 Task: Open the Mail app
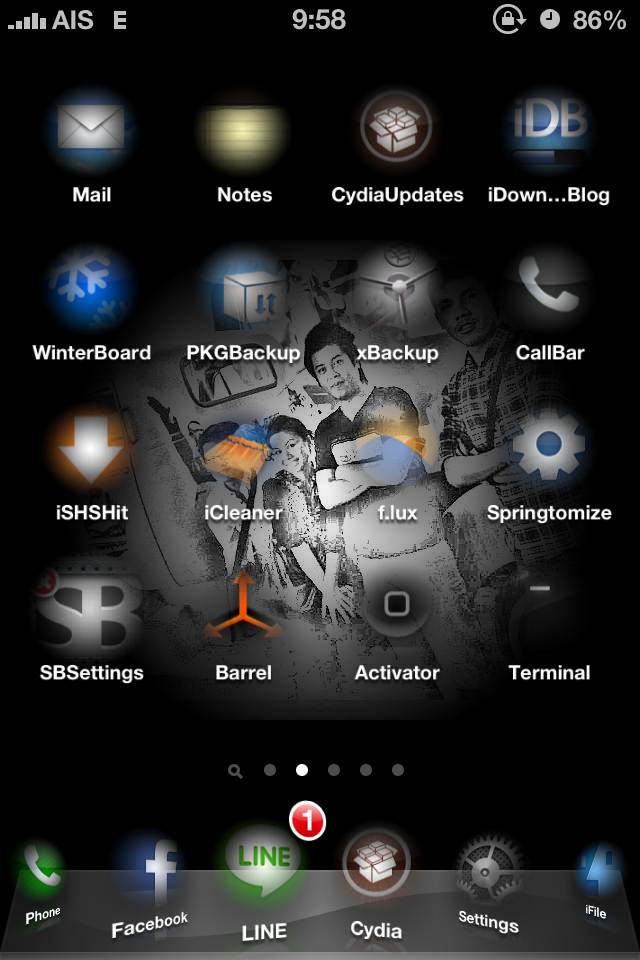(91, 131)
